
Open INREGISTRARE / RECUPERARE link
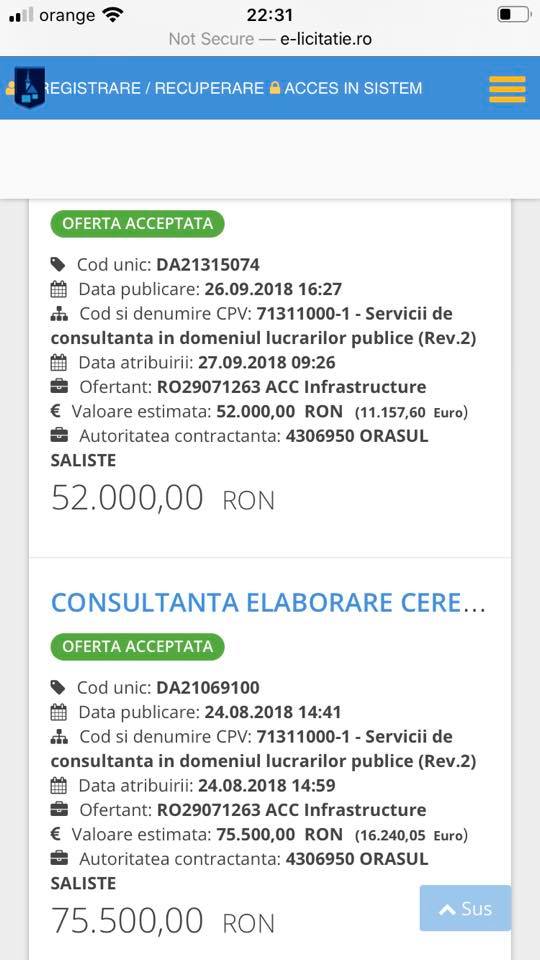click(153, 88)
